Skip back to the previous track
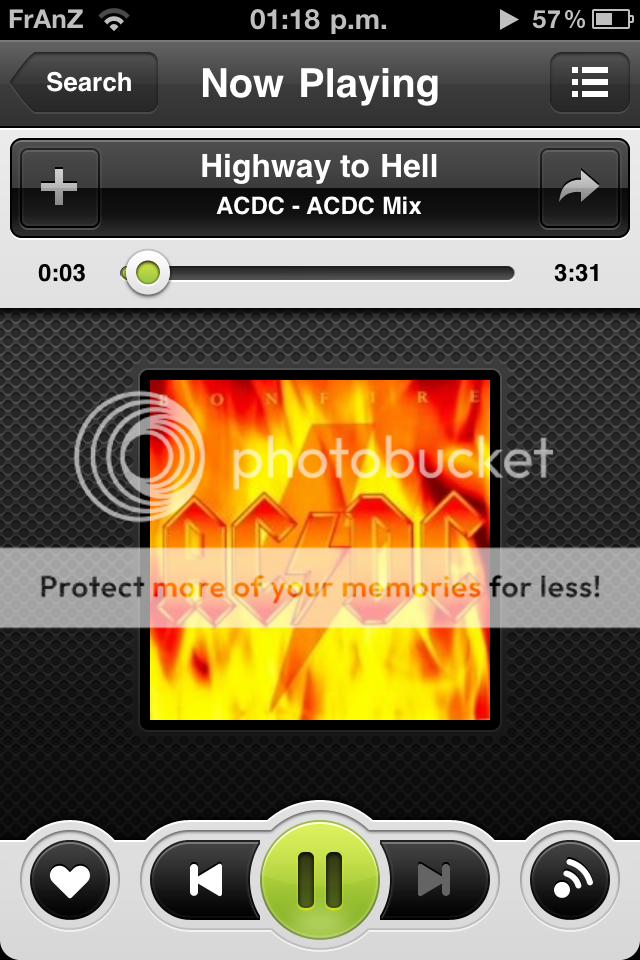The width and height of the screenshot is (640, 960). click(x=206, y=880)
